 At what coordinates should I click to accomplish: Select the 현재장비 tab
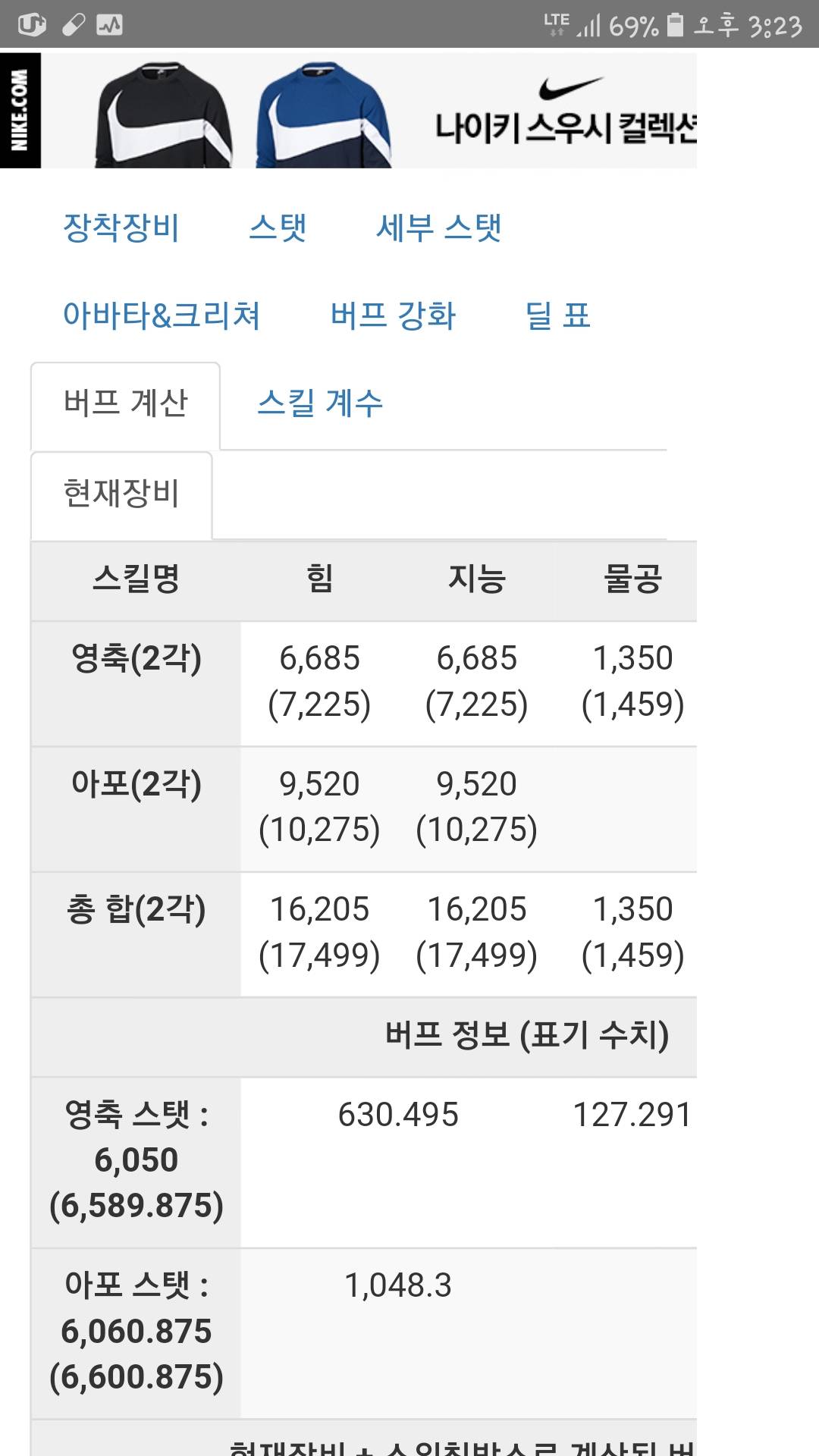coord(121,495)
